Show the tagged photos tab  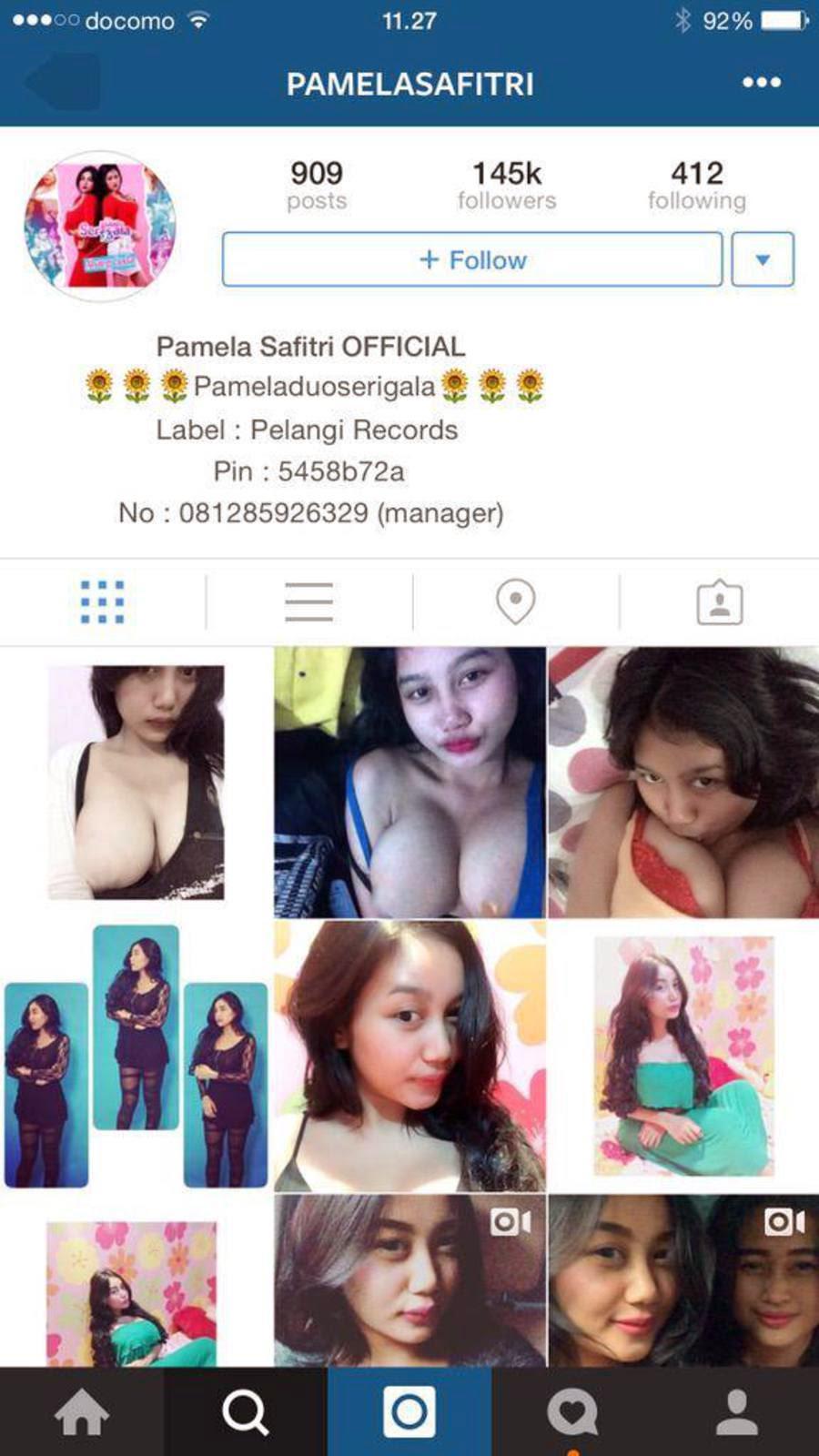click(720, 602)
